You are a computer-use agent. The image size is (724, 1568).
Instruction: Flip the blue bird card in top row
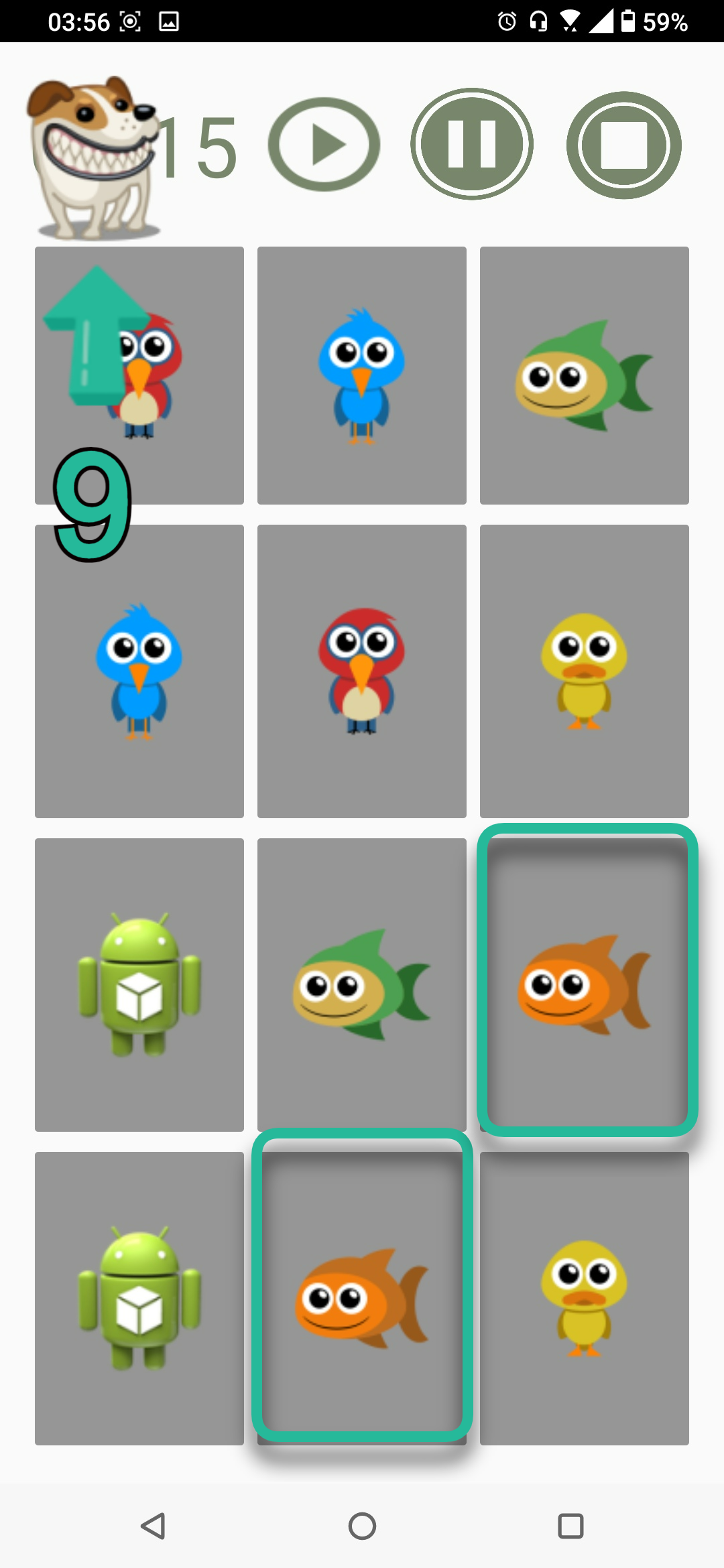click(x=361, y=374)
